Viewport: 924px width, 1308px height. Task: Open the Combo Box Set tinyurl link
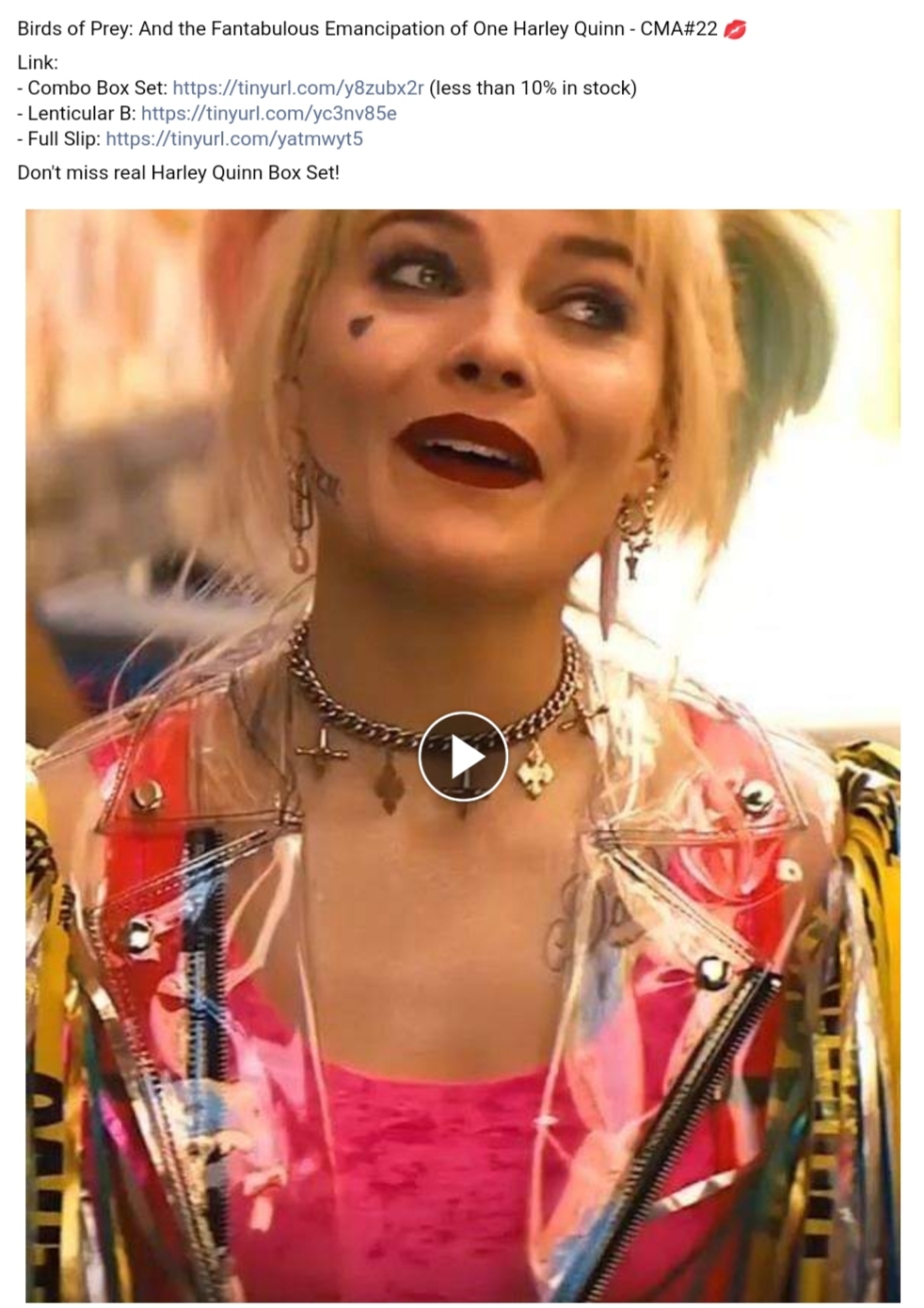298,88
